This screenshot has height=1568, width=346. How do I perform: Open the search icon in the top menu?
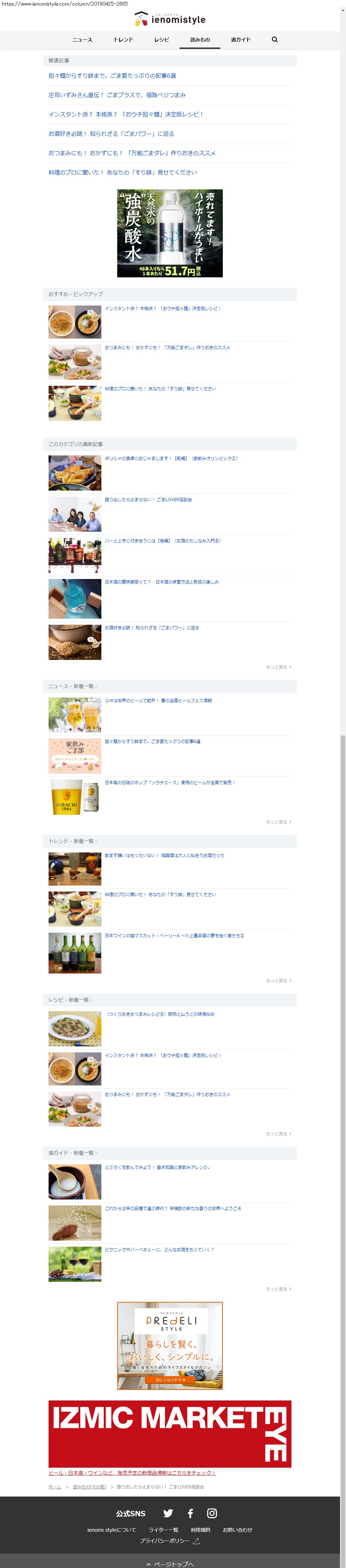(275, 39)
